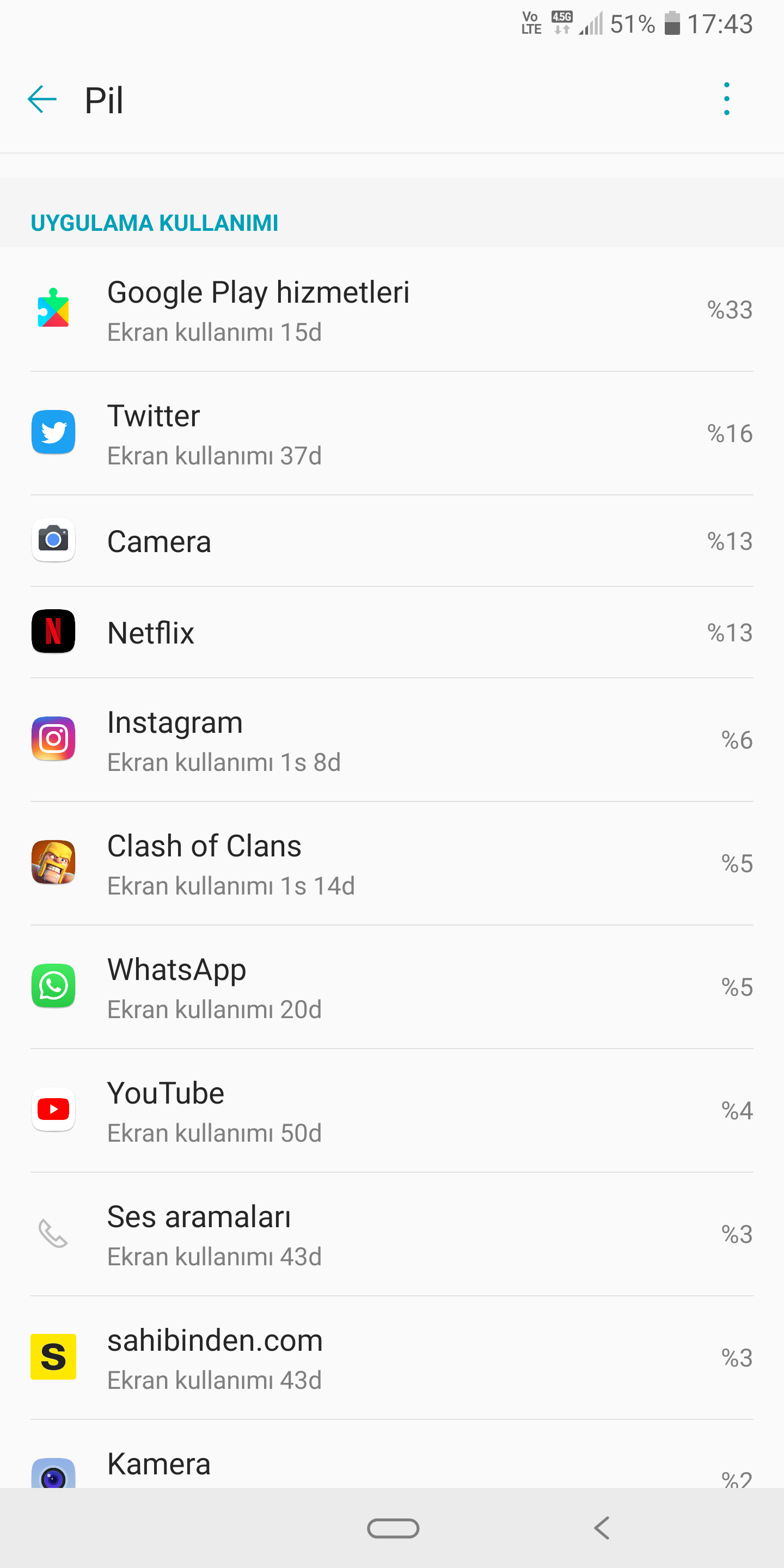Viewport: 784px width, 1568px height.
Task: Tap the Clash of Clans row
Action: tap(391, 865)
